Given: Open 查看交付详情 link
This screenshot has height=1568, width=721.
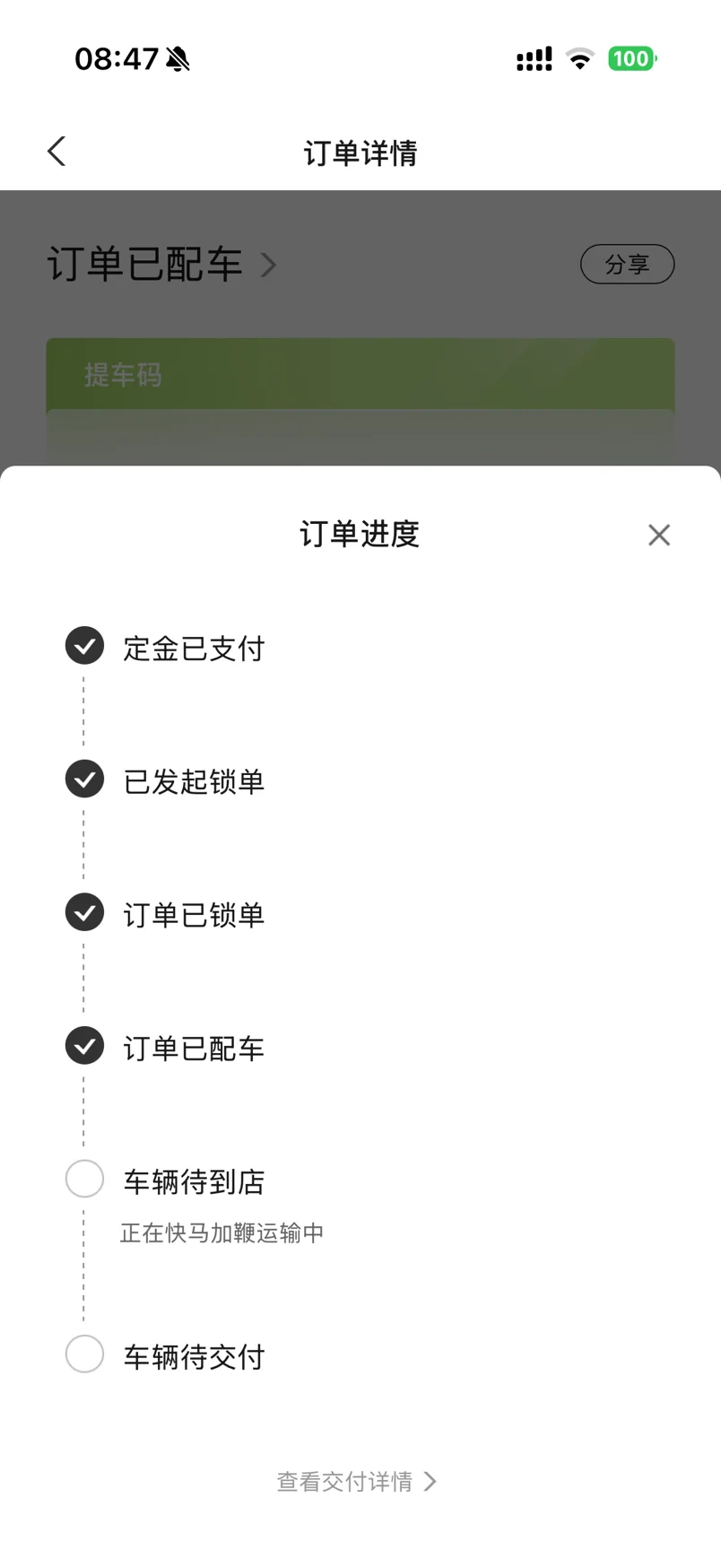Looking at the screenshot, I should click(357, 1481).
